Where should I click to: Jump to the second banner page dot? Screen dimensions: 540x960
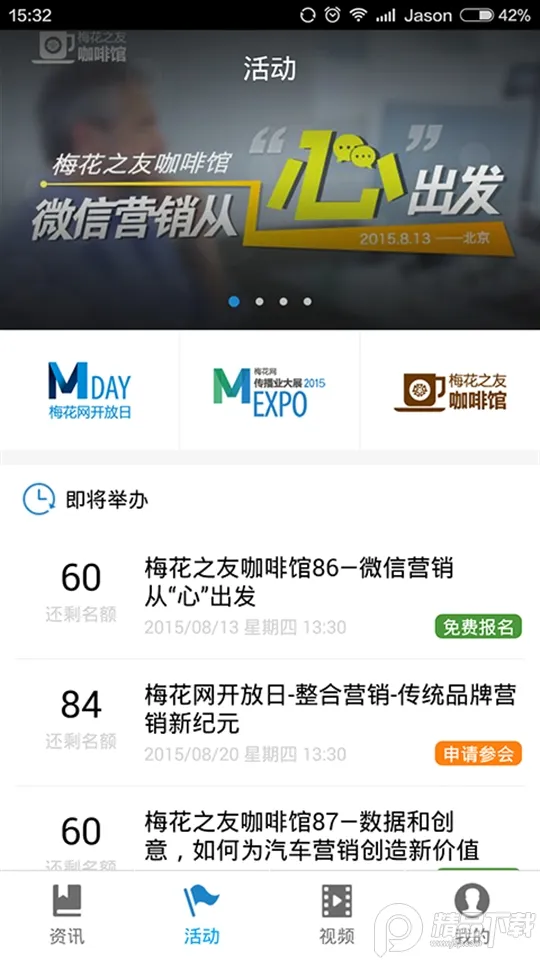tap(259, 301)
